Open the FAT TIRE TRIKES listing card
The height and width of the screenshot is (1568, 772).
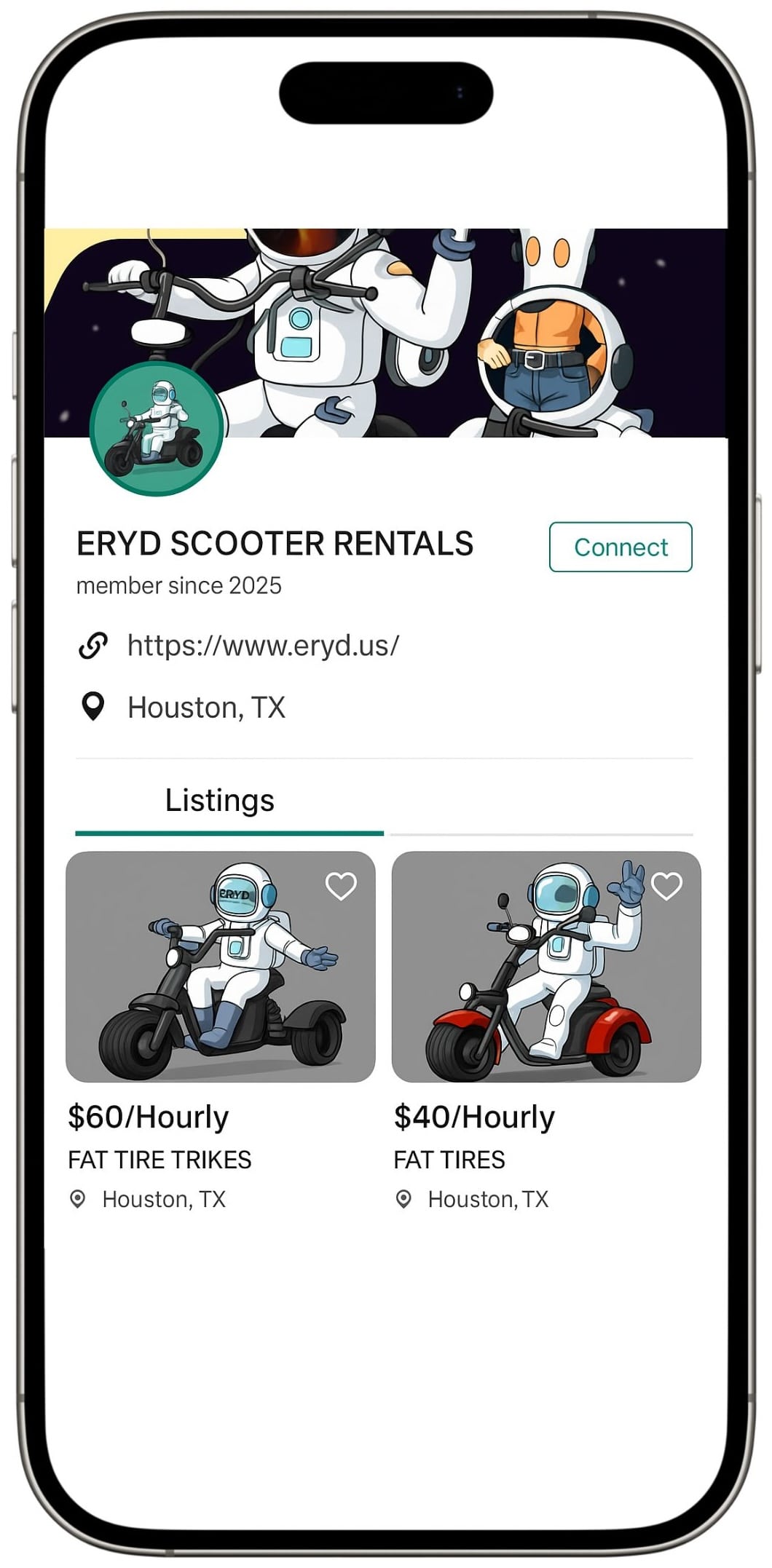click(x=220, y=967)
